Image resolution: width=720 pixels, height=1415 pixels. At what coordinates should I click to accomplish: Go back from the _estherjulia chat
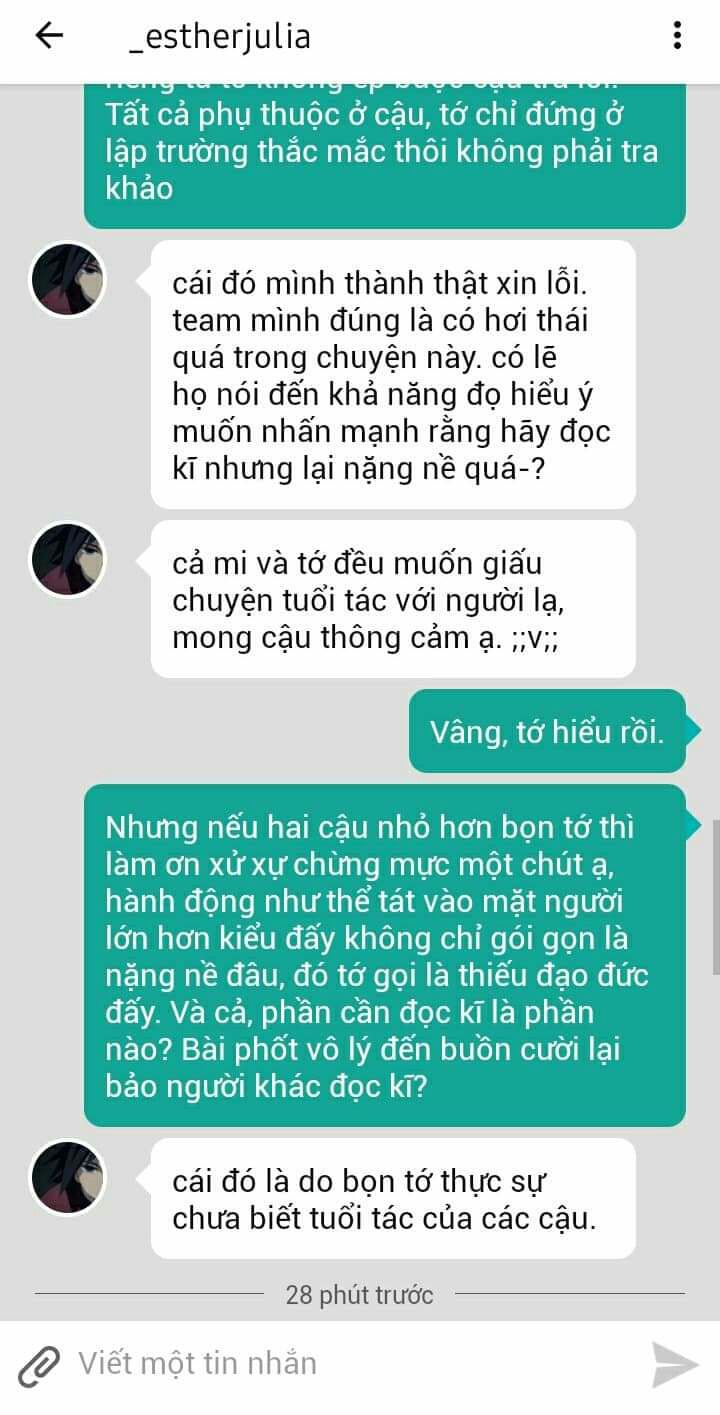point(48,37)
